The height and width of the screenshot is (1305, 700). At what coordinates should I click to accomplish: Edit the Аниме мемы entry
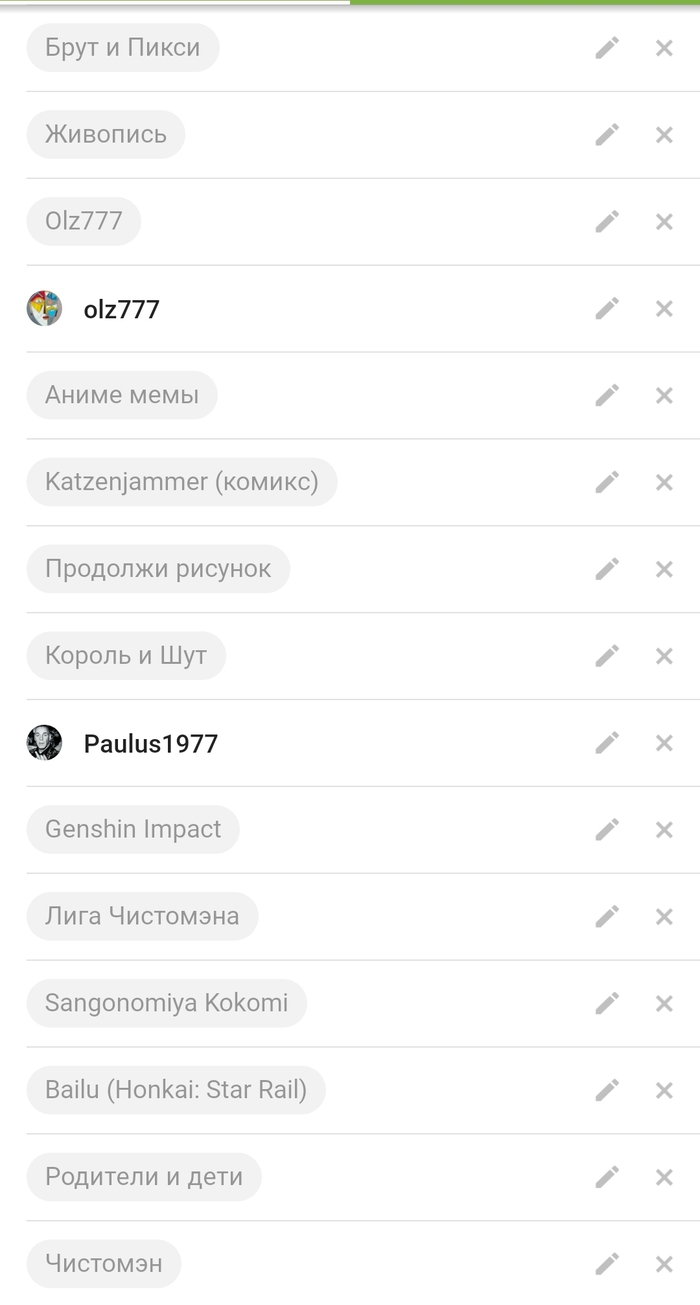pyautogui.click(x=607, y=396)
